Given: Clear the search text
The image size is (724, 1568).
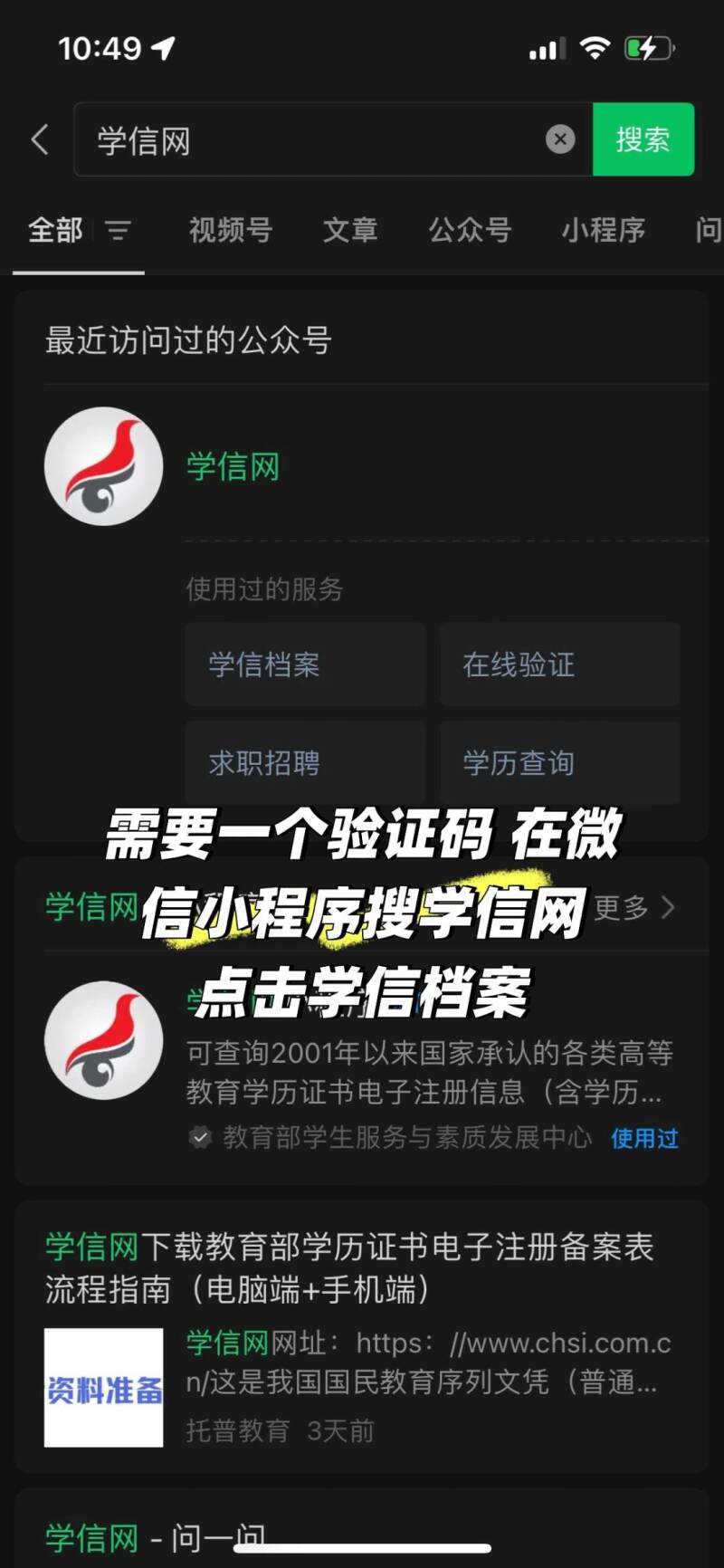Looking at the screenshot, I should (x=560, y=139).
